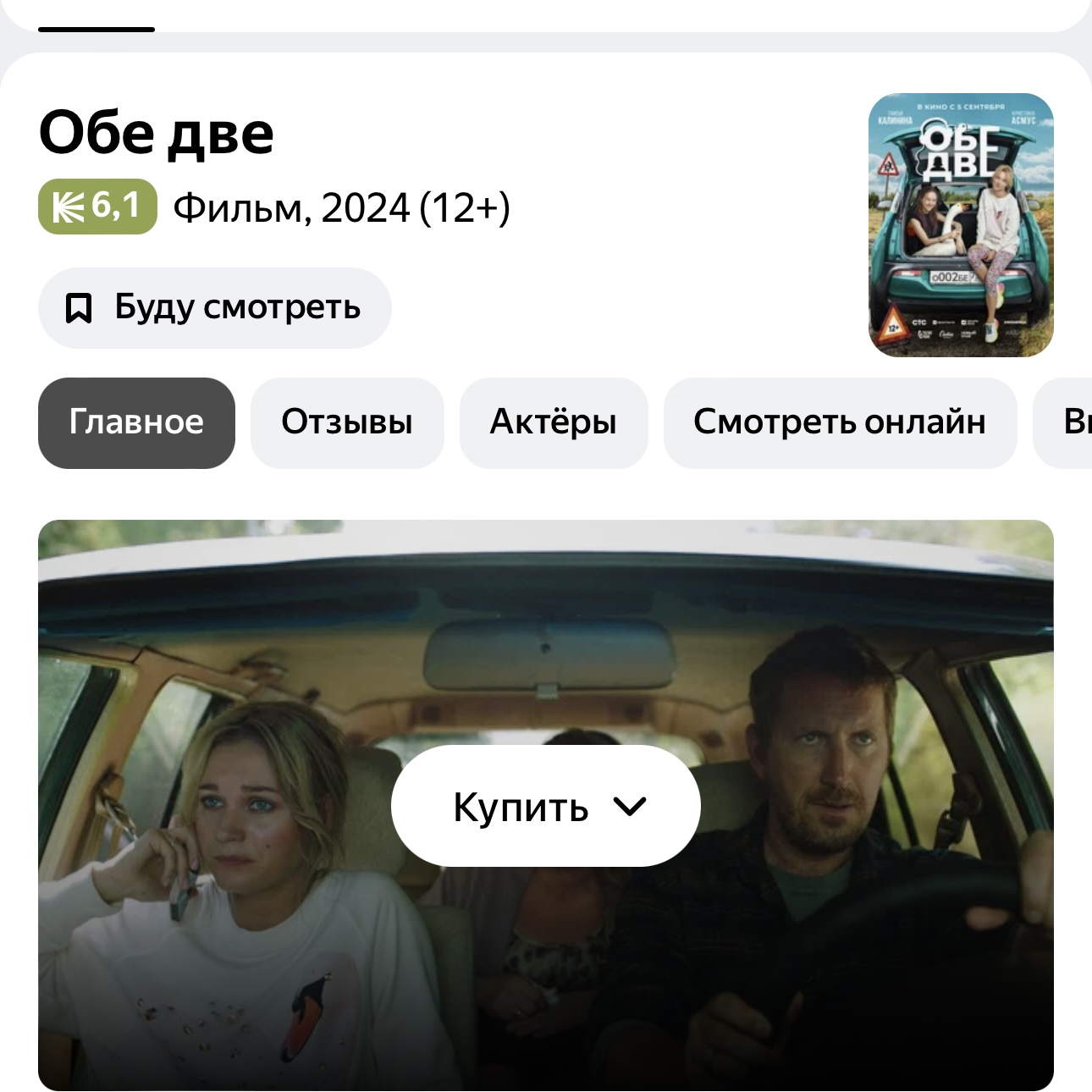Expand the Купить dropdown
Image resolution: width=1092 pixels, height=1092 pixels.
pyautogui.click(x=546, y=807)
